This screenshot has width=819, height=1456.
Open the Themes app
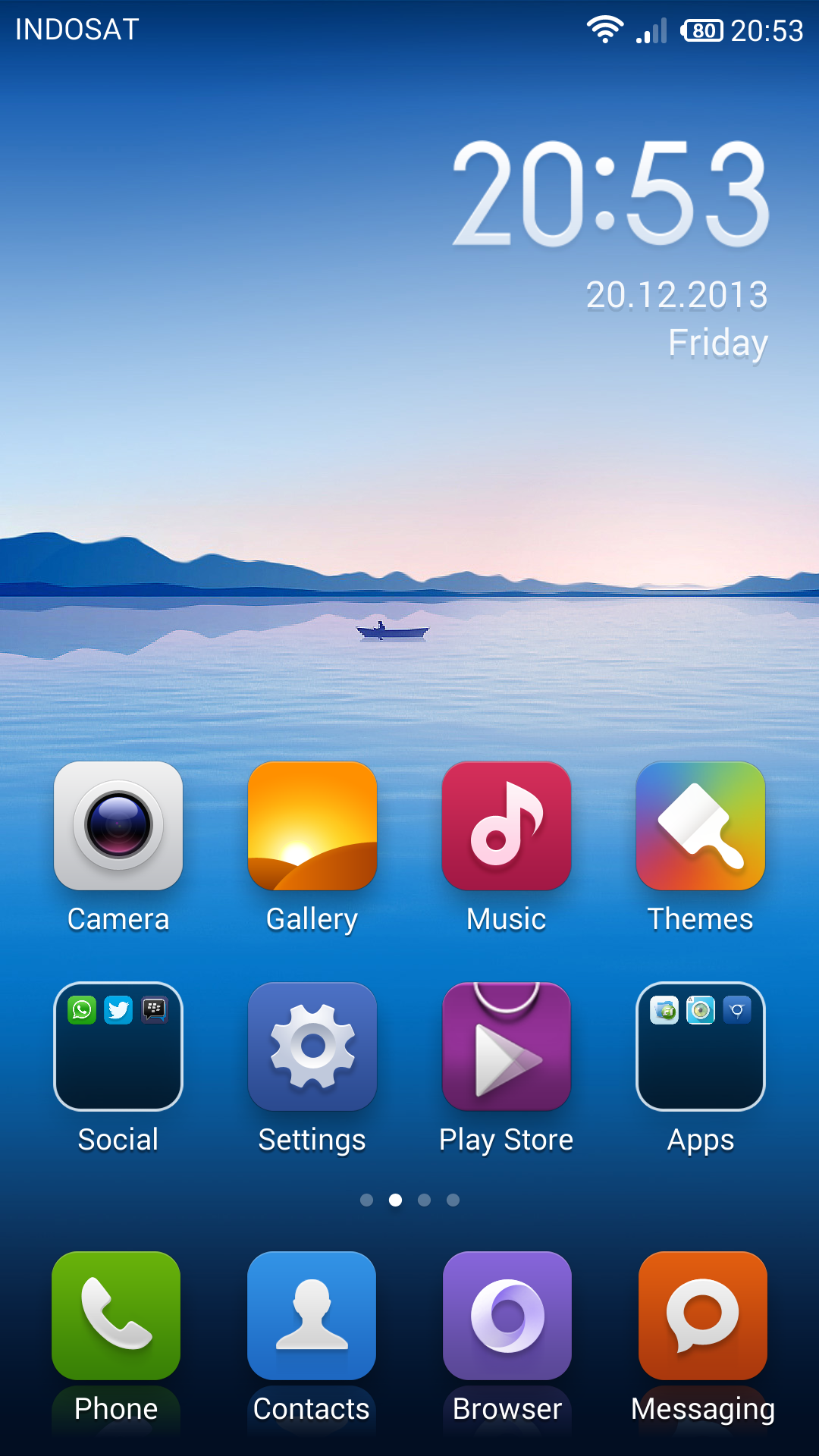click(701, 826)
